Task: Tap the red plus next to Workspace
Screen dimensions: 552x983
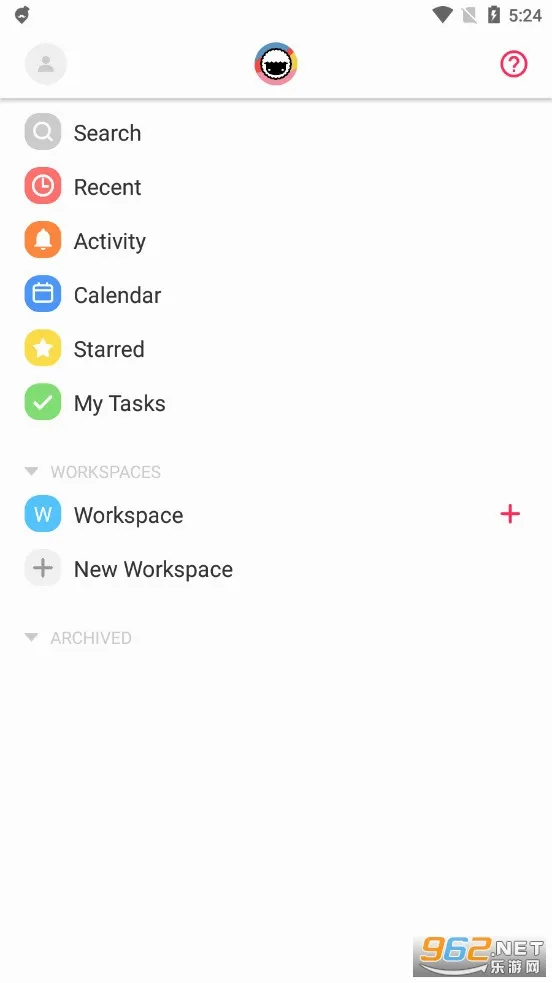Action: point(510,514)
